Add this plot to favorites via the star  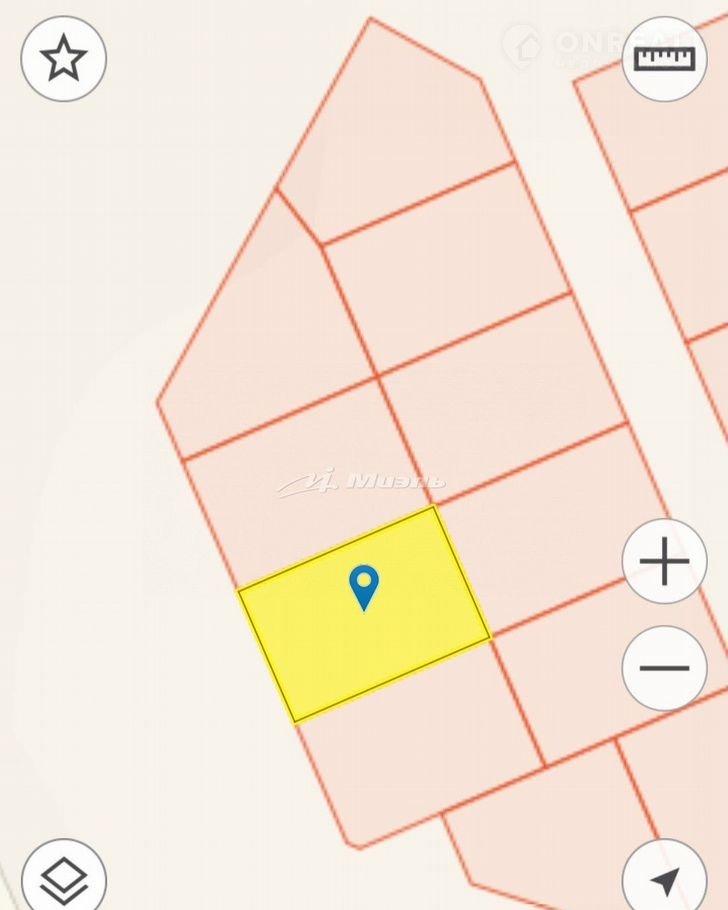tap(64, 59)
